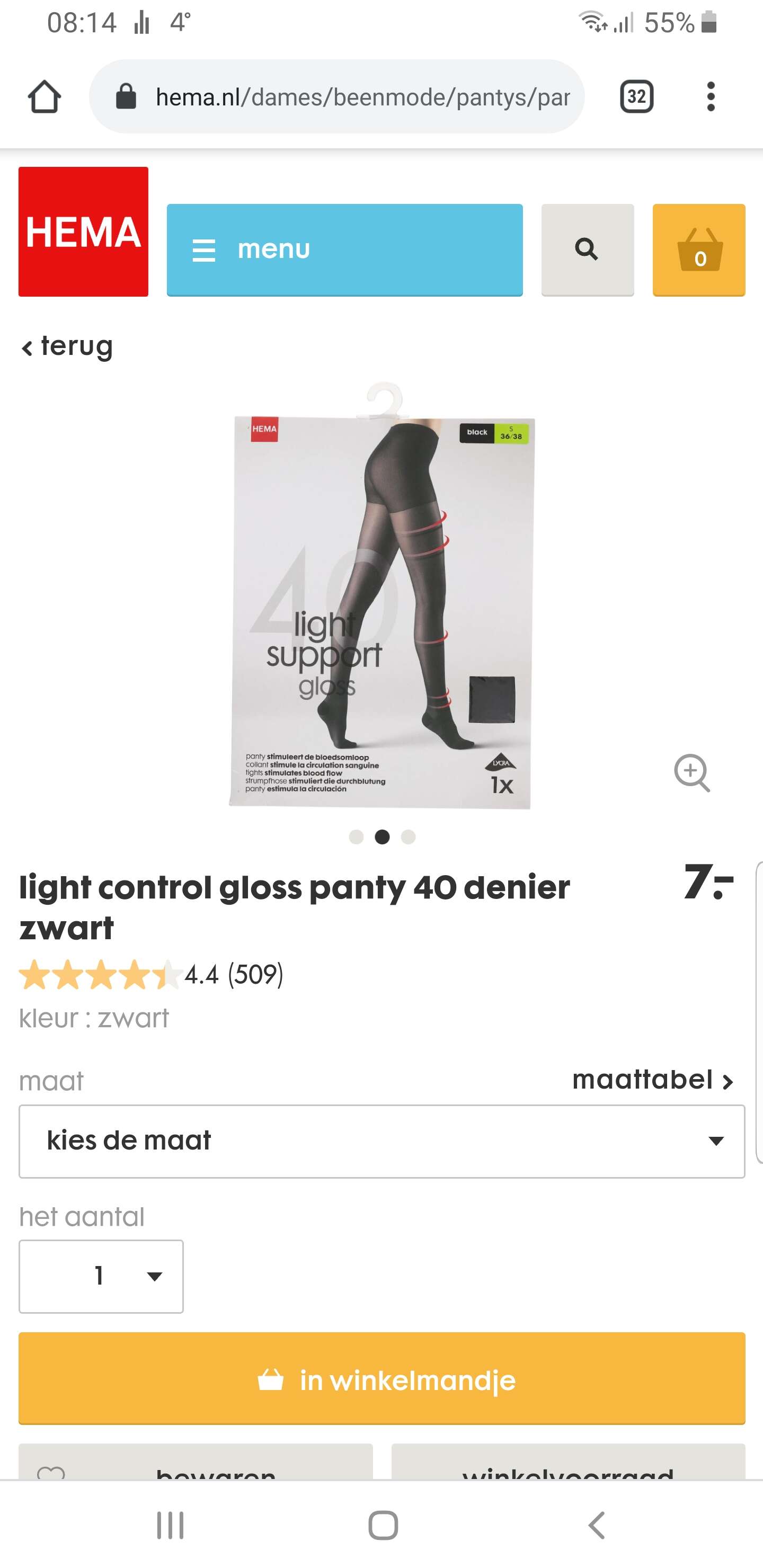The width and height of the screenshot is (763, 1568).
Task: Go to HEMA homepage via logo
Action: click(x=83, y=231)
